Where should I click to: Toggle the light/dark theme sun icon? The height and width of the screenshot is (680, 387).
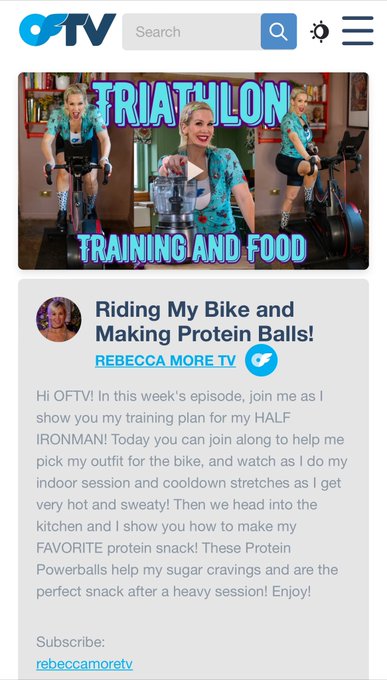[320, 32]
